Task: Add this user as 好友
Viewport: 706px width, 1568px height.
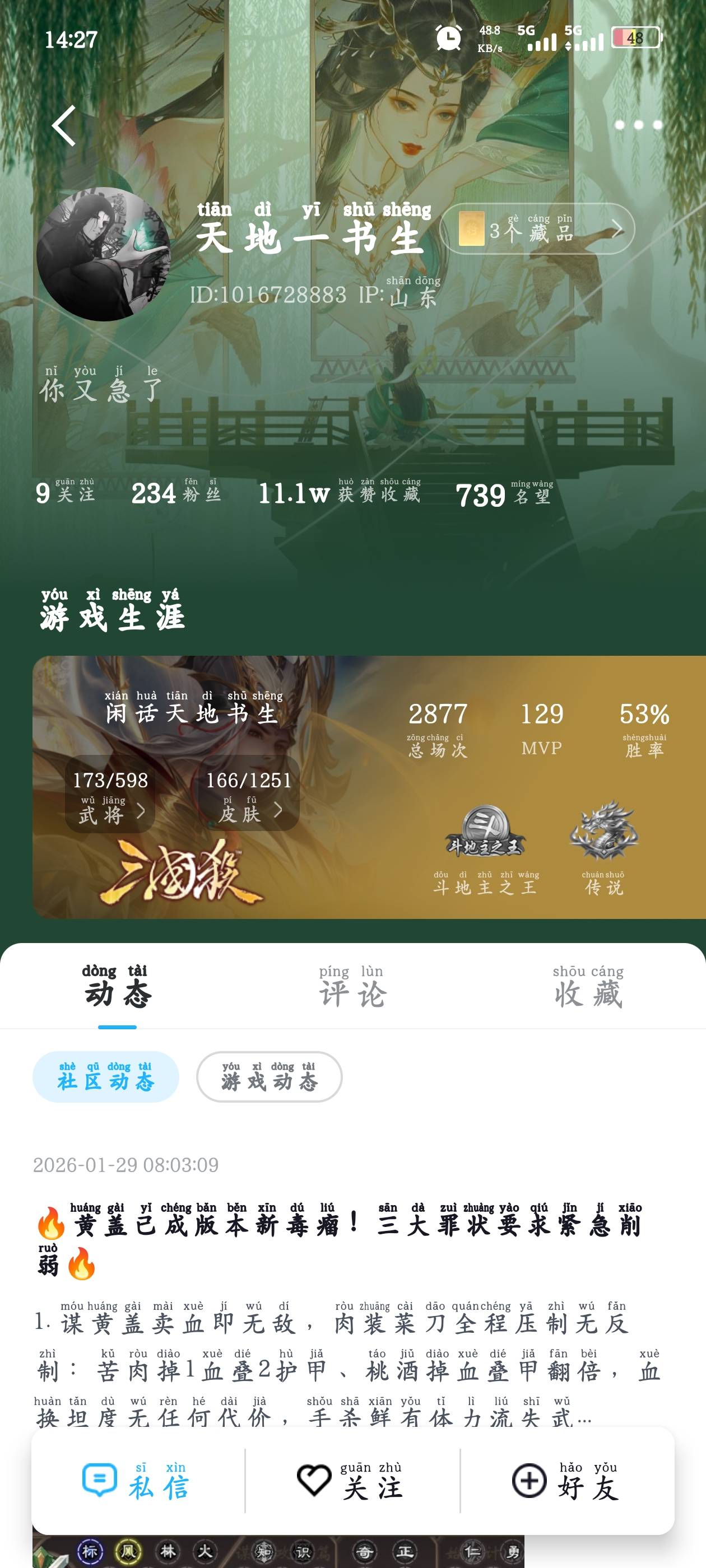Action: 566,1482
